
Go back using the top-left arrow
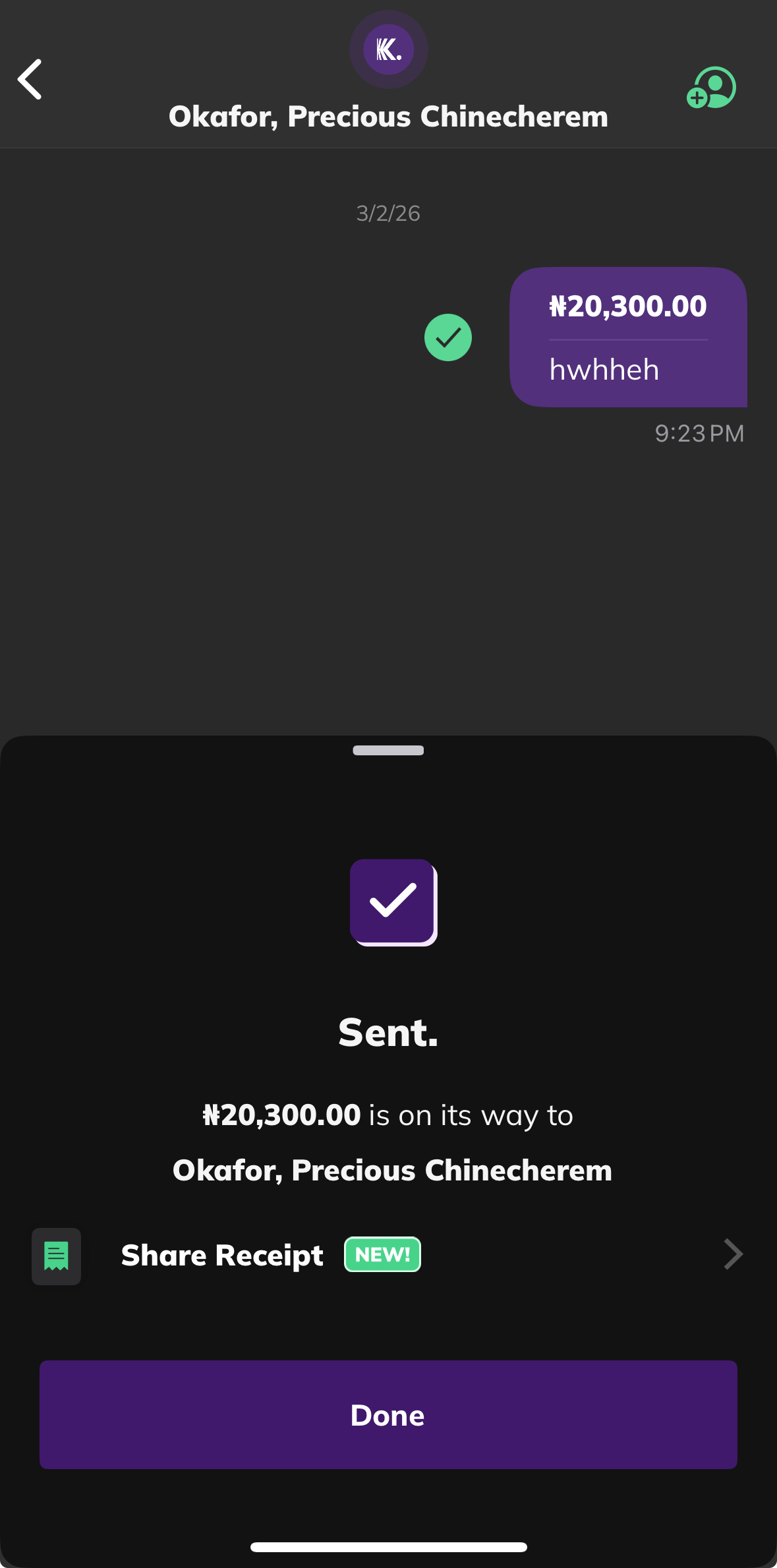click(30, 79)
